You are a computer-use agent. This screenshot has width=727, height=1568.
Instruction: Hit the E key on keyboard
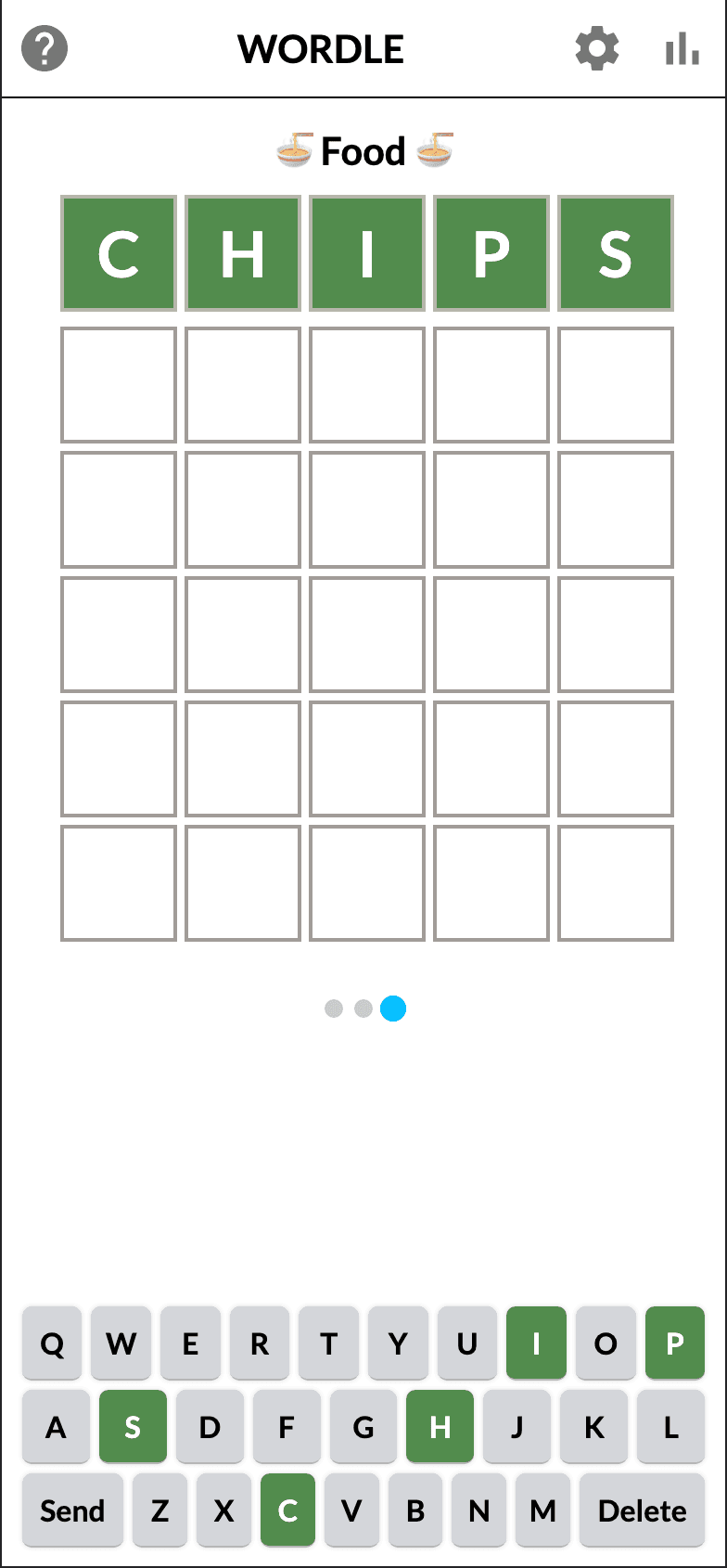190,1343
